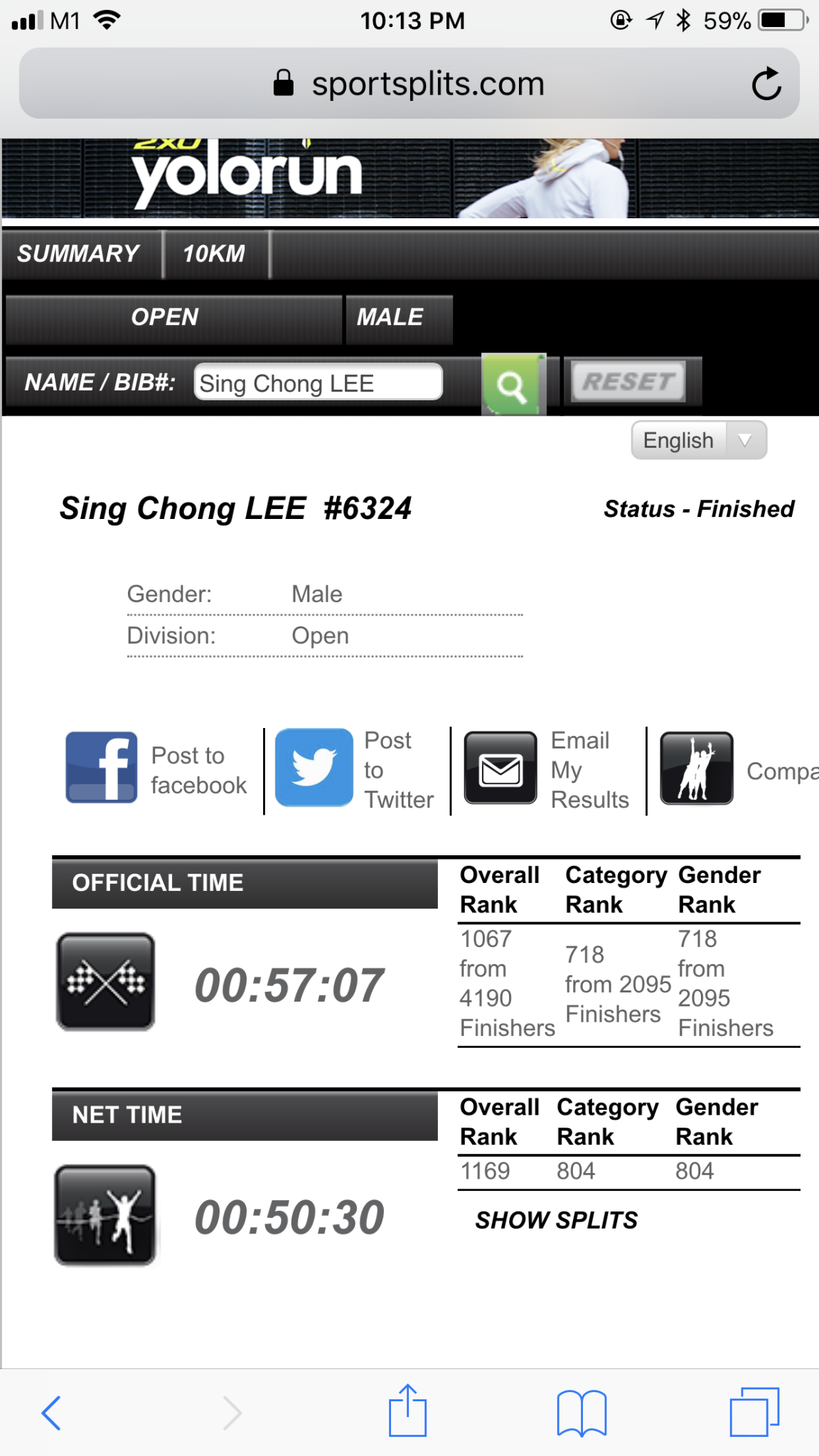Tap the green search magnifier button
This screenshot has height=1456, width=819.
[513, 385]
